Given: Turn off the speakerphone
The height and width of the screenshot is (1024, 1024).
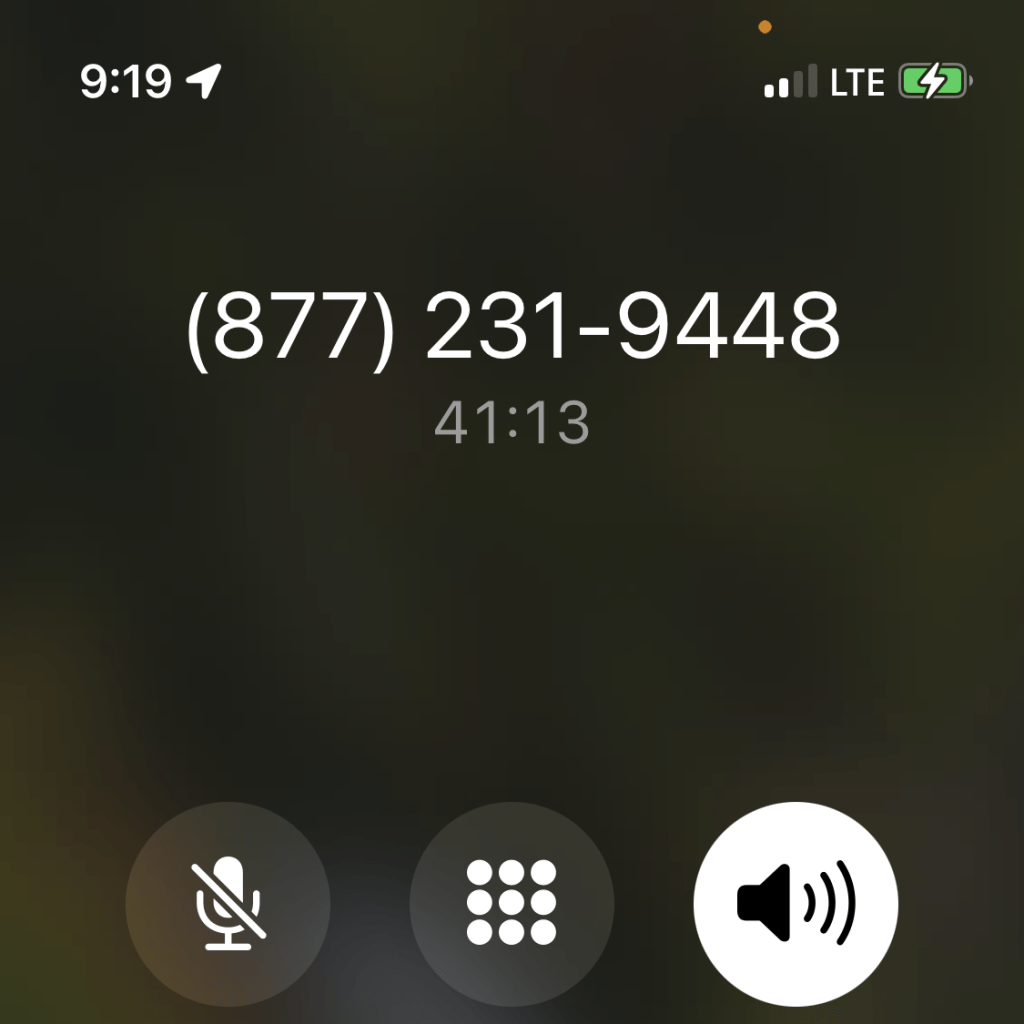Looking at the screenshot, I should (x=796, y=903).
